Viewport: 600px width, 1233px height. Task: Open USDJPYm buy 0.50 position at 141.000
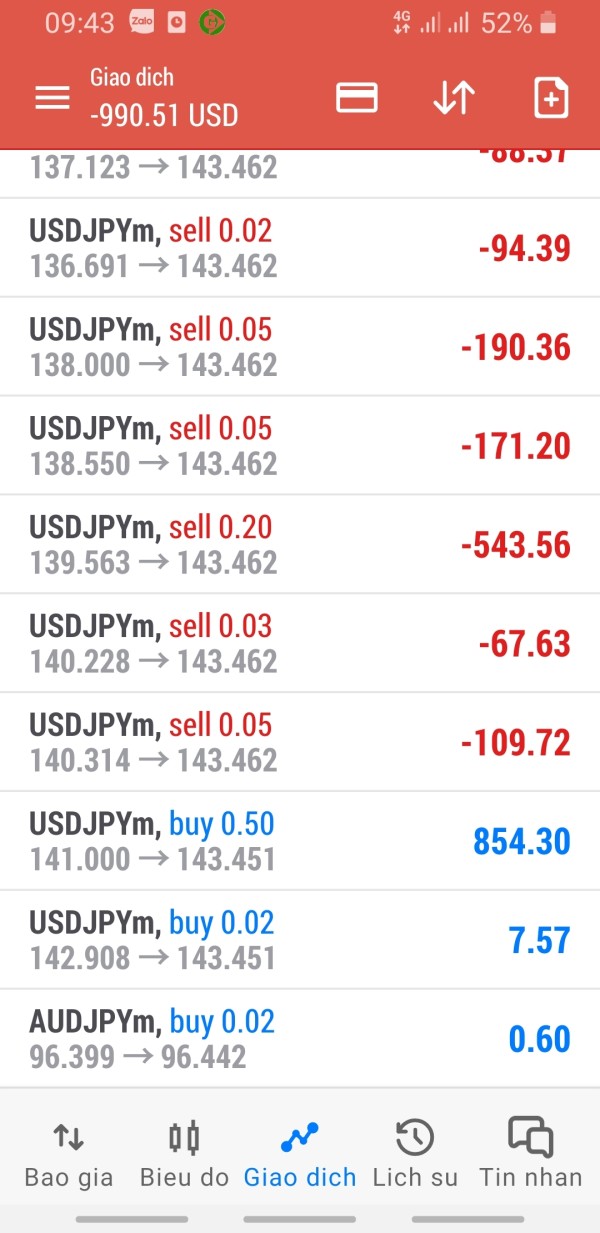pyautogui.click(x=300, y=841)
